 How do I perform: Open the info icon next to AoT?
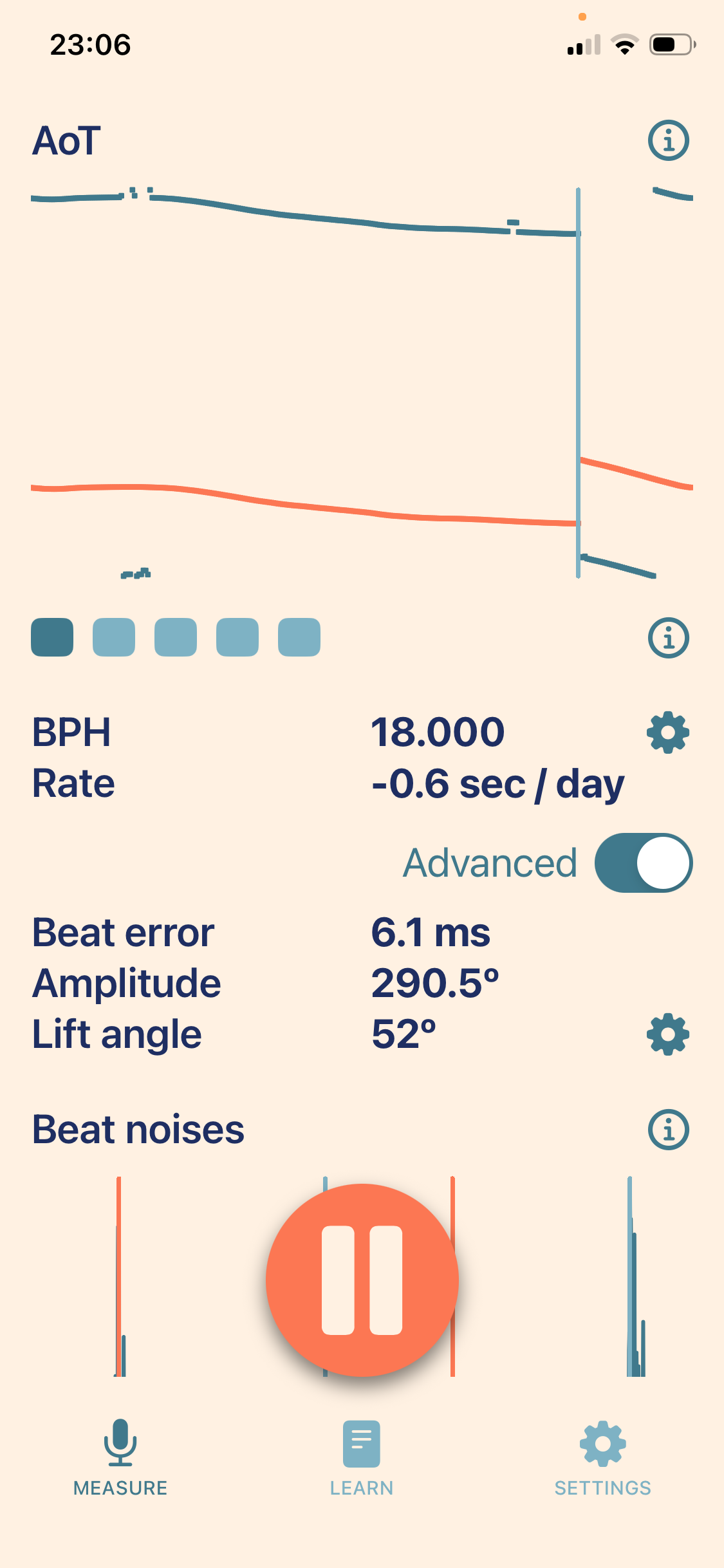(x=668, y=140)
